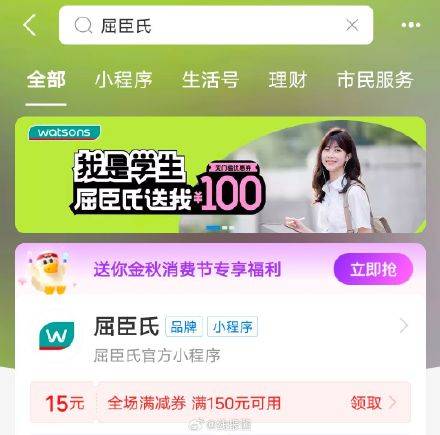The height and width of the screenshot is (435, 440).
Task: Go back using the top-left arrow
Action: click(30, 25)
